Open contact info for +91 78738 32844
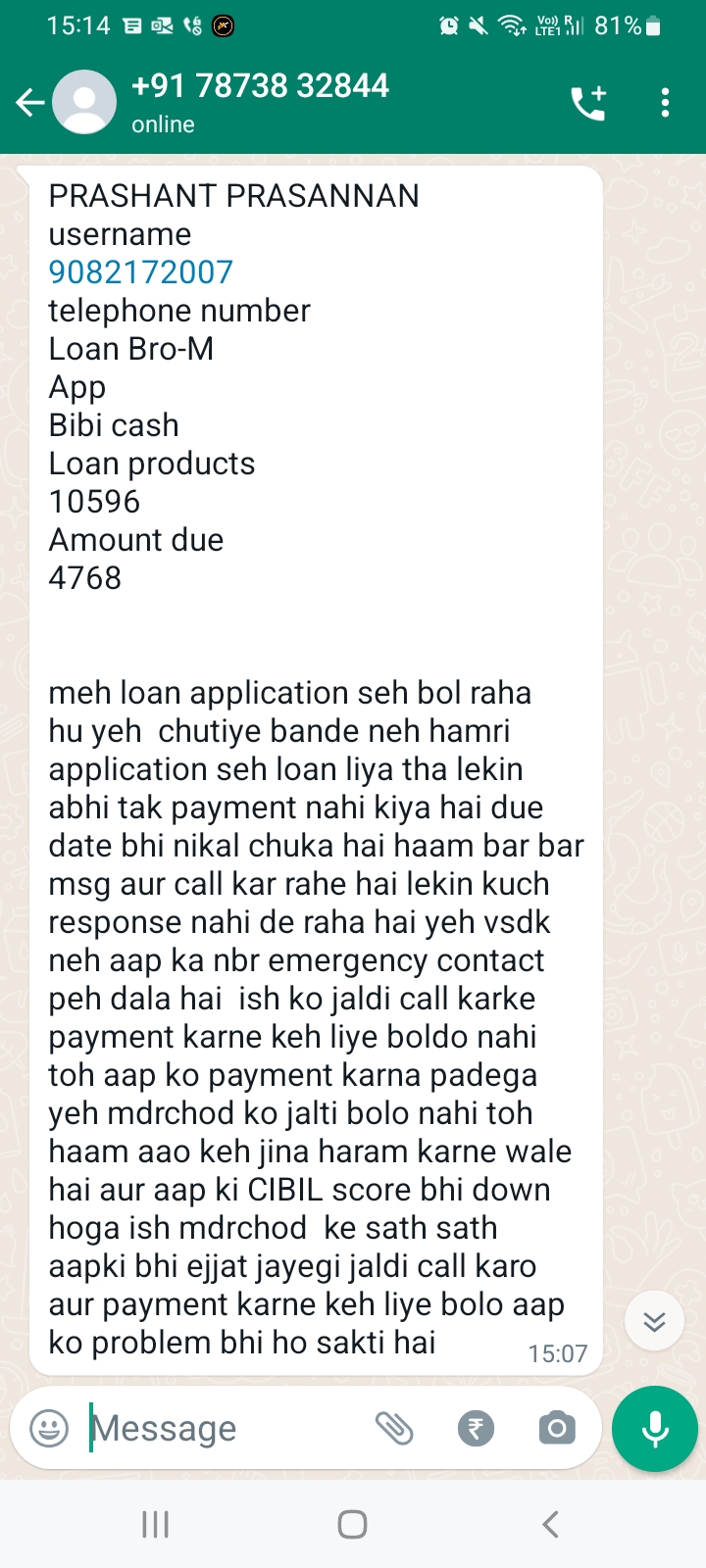The image size is (706, 1568). (260, 101)
